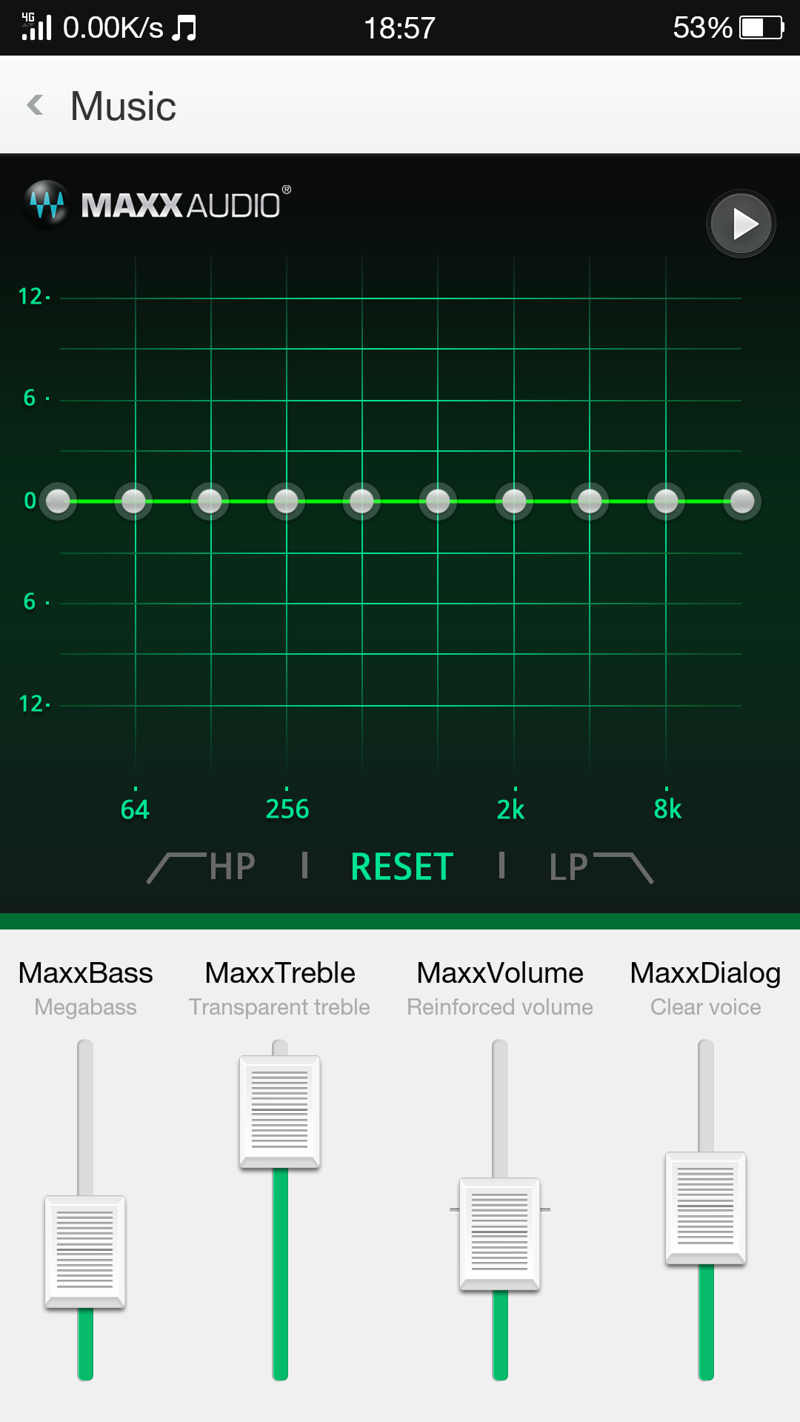The image size is (800, 1422).
Task: Select the 256 Hz equalizer band point
Action: tap(286, 501)
